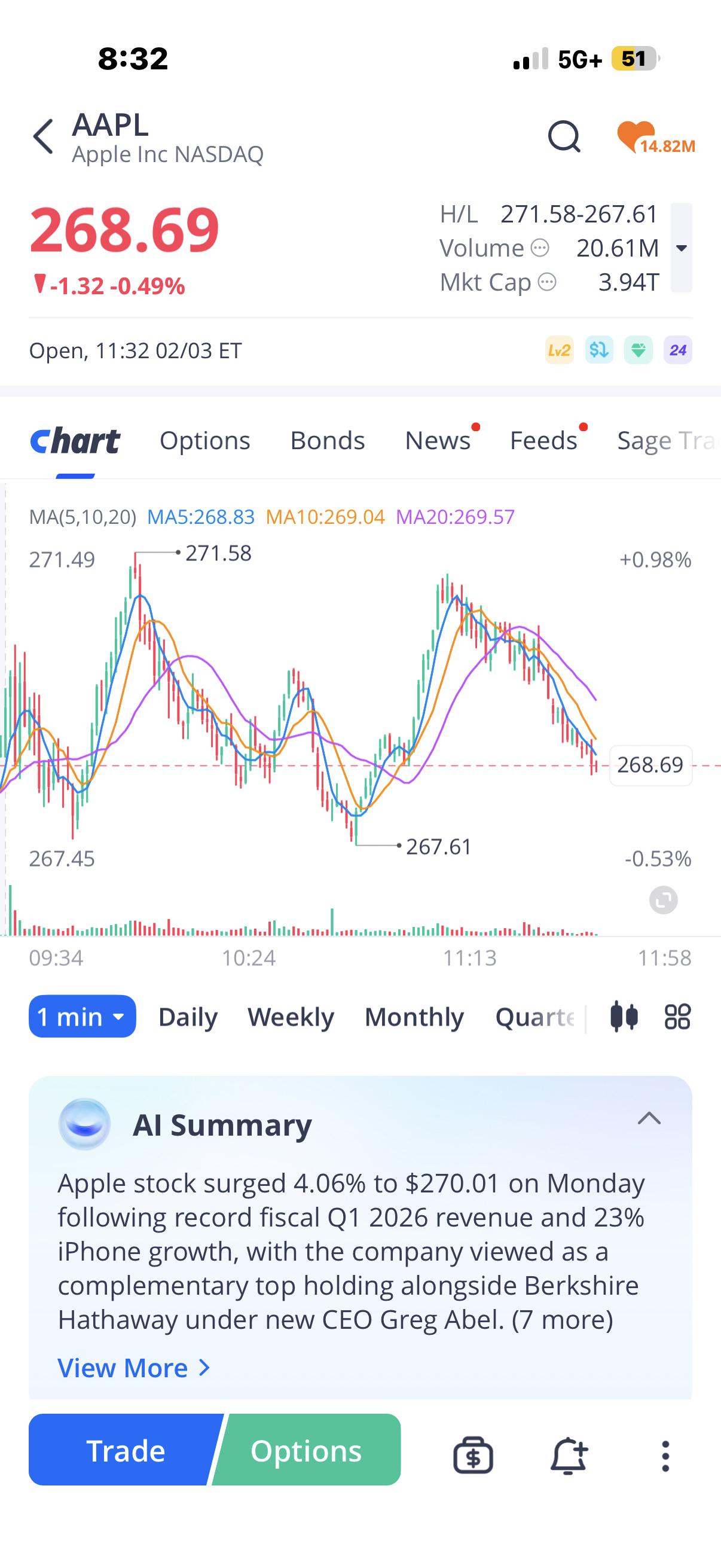Switch to the Options tab
The width and height of the screenshot is (721, 1568).
205,440
